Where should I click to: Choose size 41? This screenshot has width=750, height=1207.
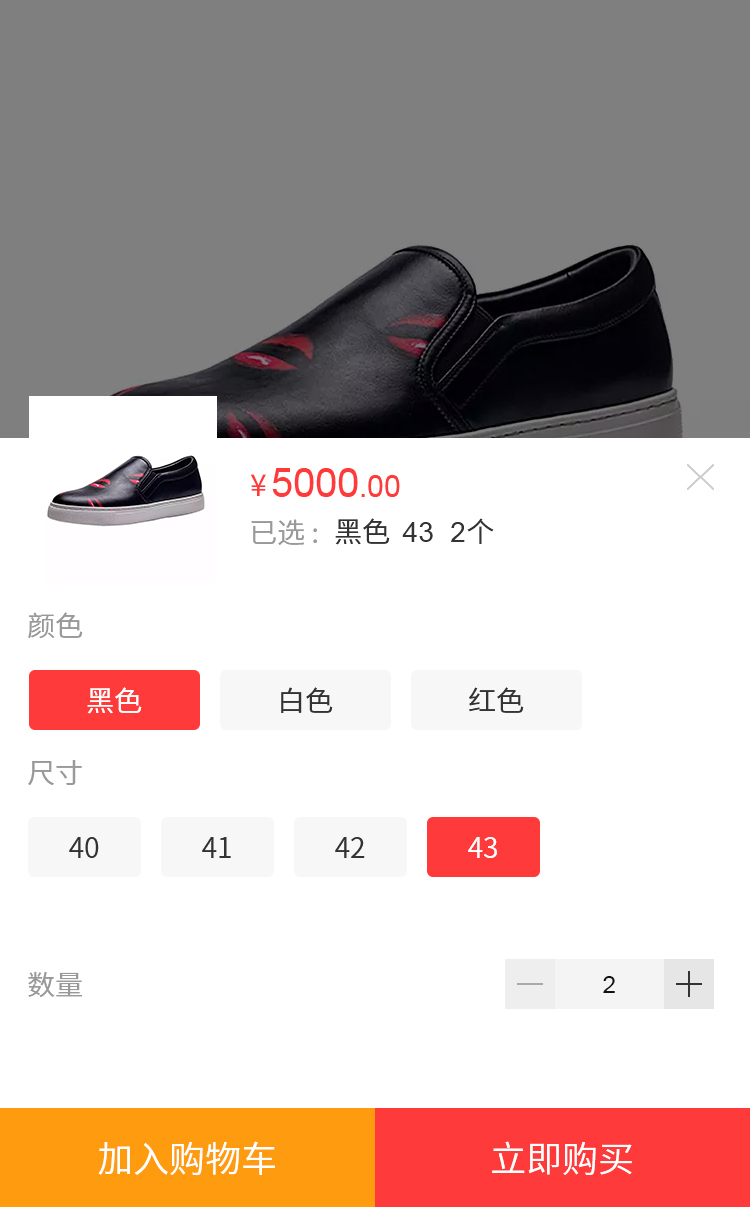(x=217, y=847)
